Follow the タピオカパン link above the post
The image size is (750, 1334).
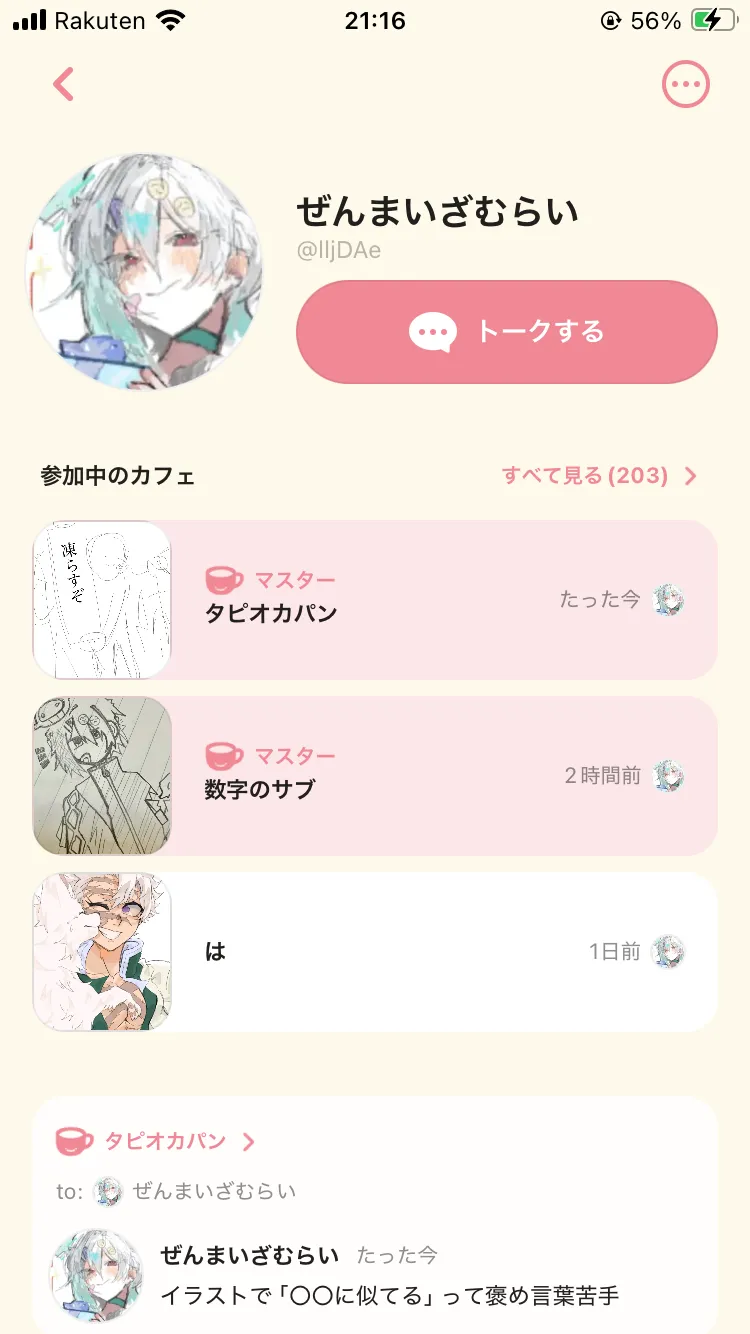click(165, 1141)
